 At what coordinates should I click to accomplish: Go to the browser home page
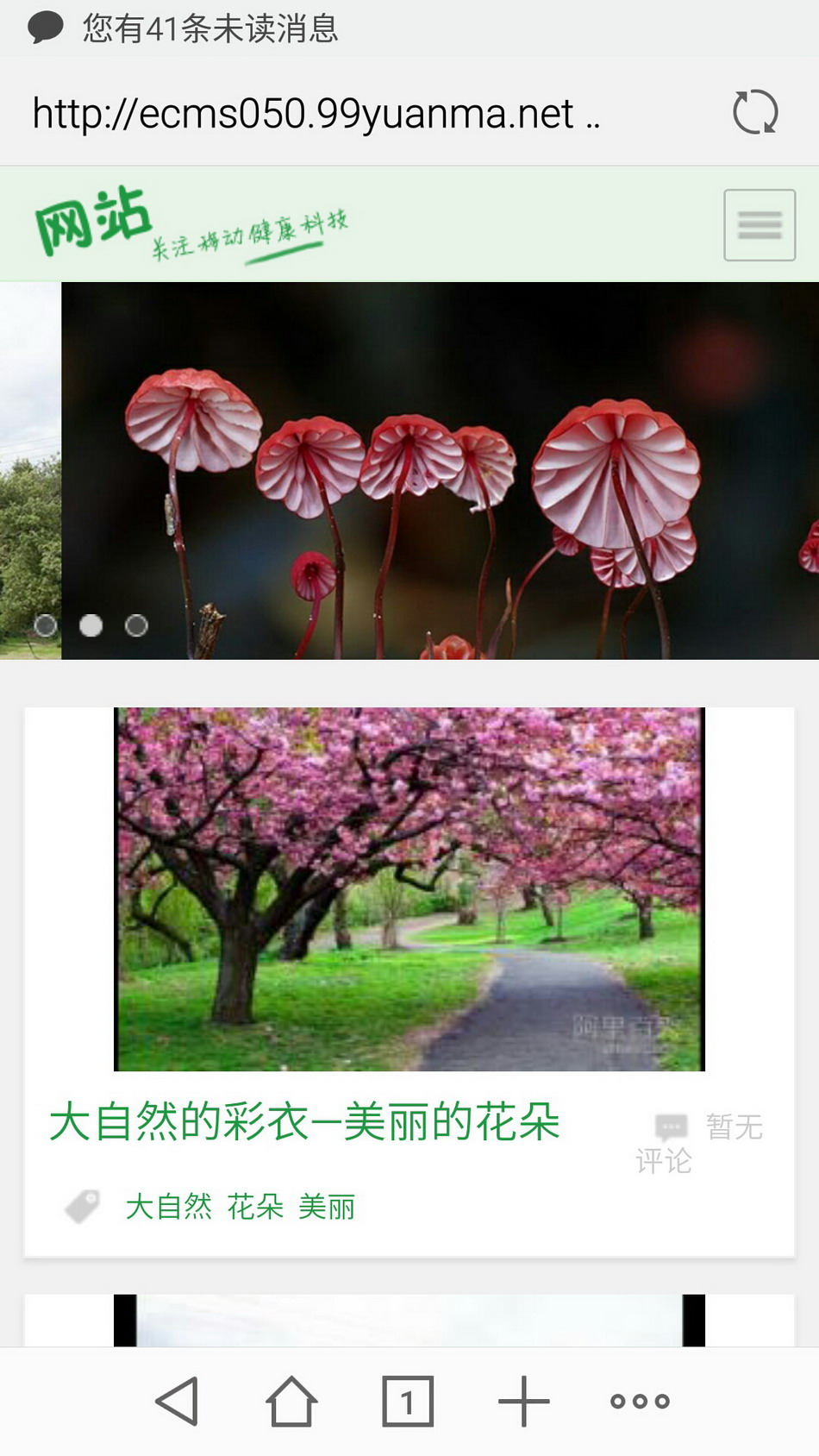(x=291, y=1401)
